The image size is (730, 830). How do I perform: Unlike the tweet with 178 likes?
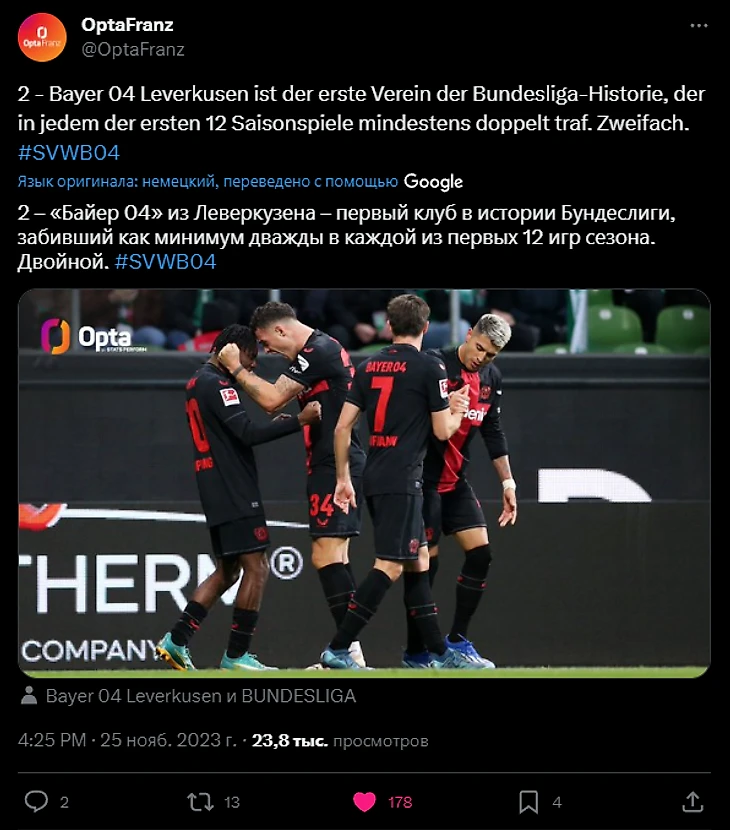click(x=365, y=802)
